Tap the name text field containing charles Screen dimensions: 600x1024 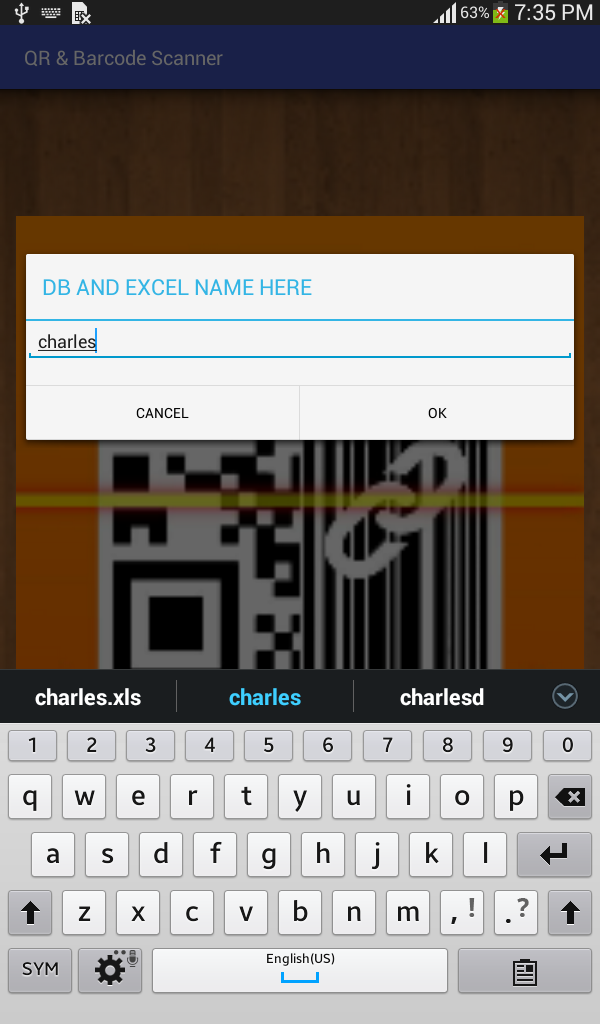click(x=300, y=342)
